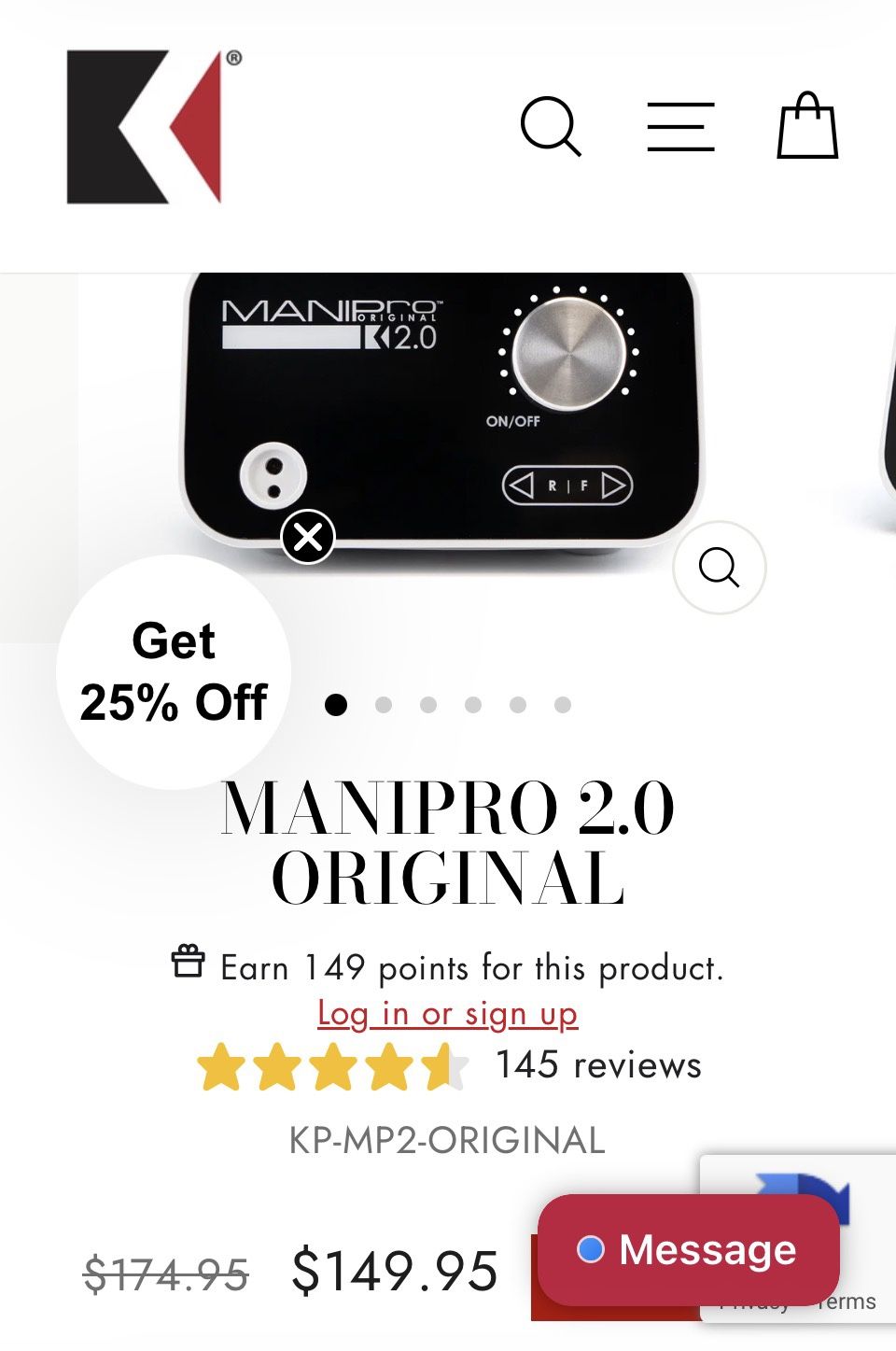
Task: View the ManiPro 2.0 product photo
Action: pyautogui.click(x=439, y=415)
